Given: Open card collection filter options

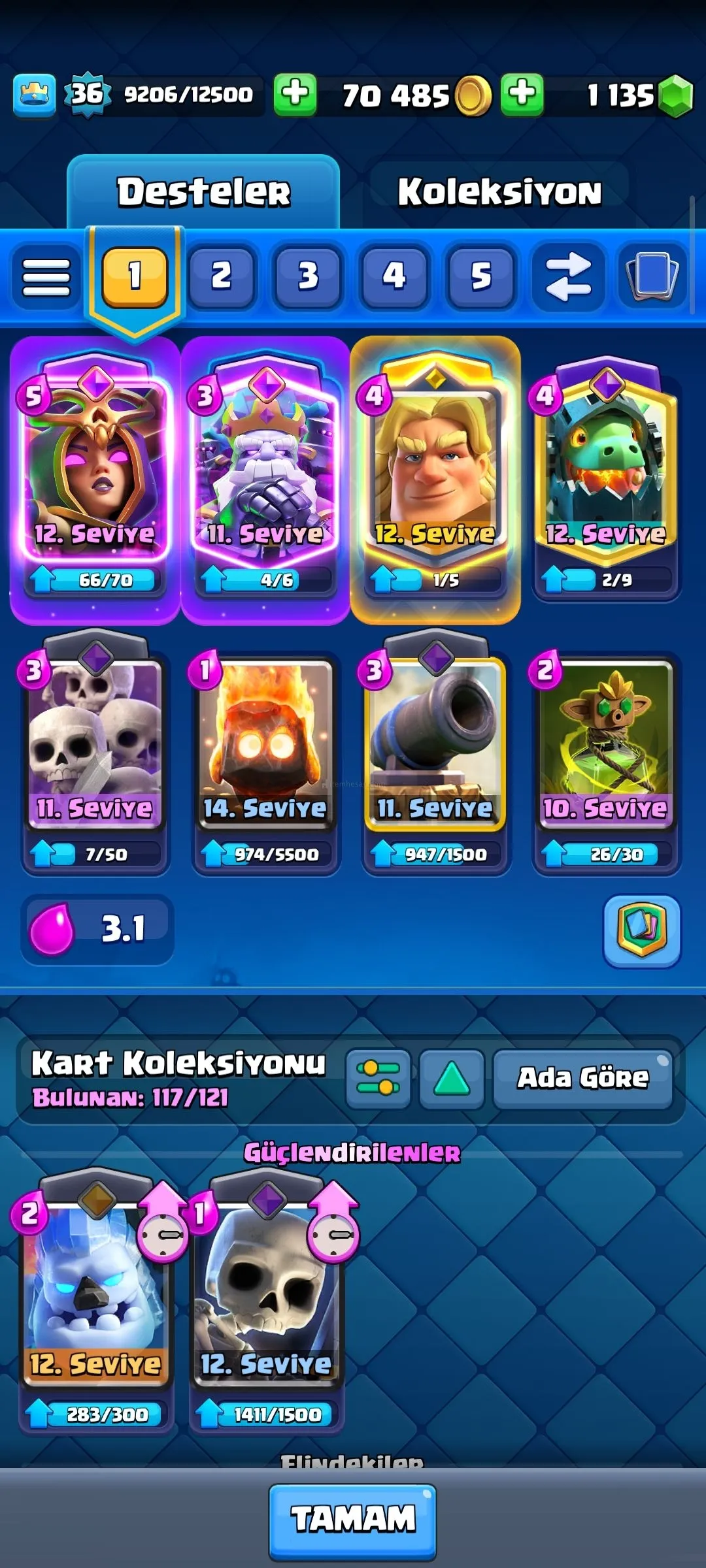Looking at the screenshot, I should (x=378, y=1079).
